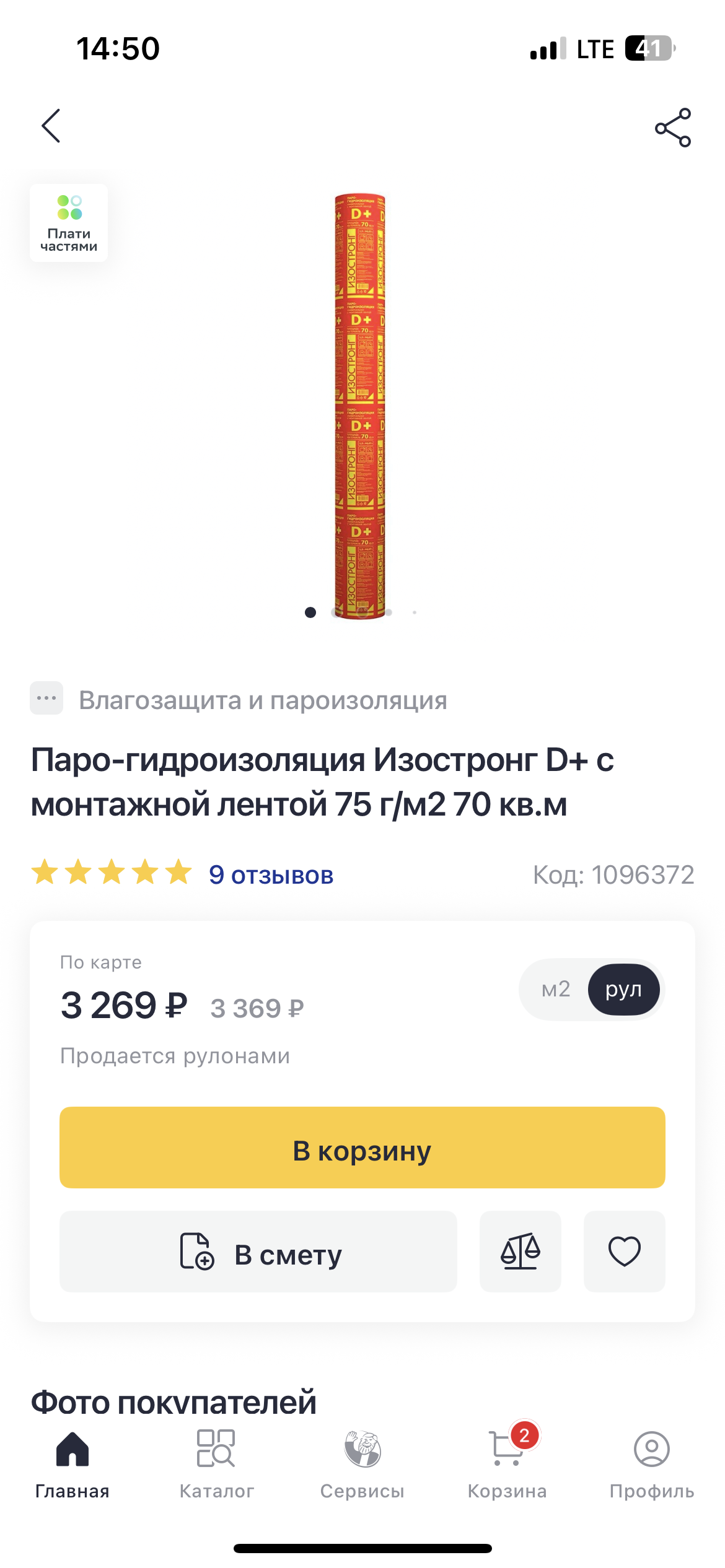Open the Влагозащита и пароизоляция category
The image size is (725, 1568).
(x=263, y=700)
